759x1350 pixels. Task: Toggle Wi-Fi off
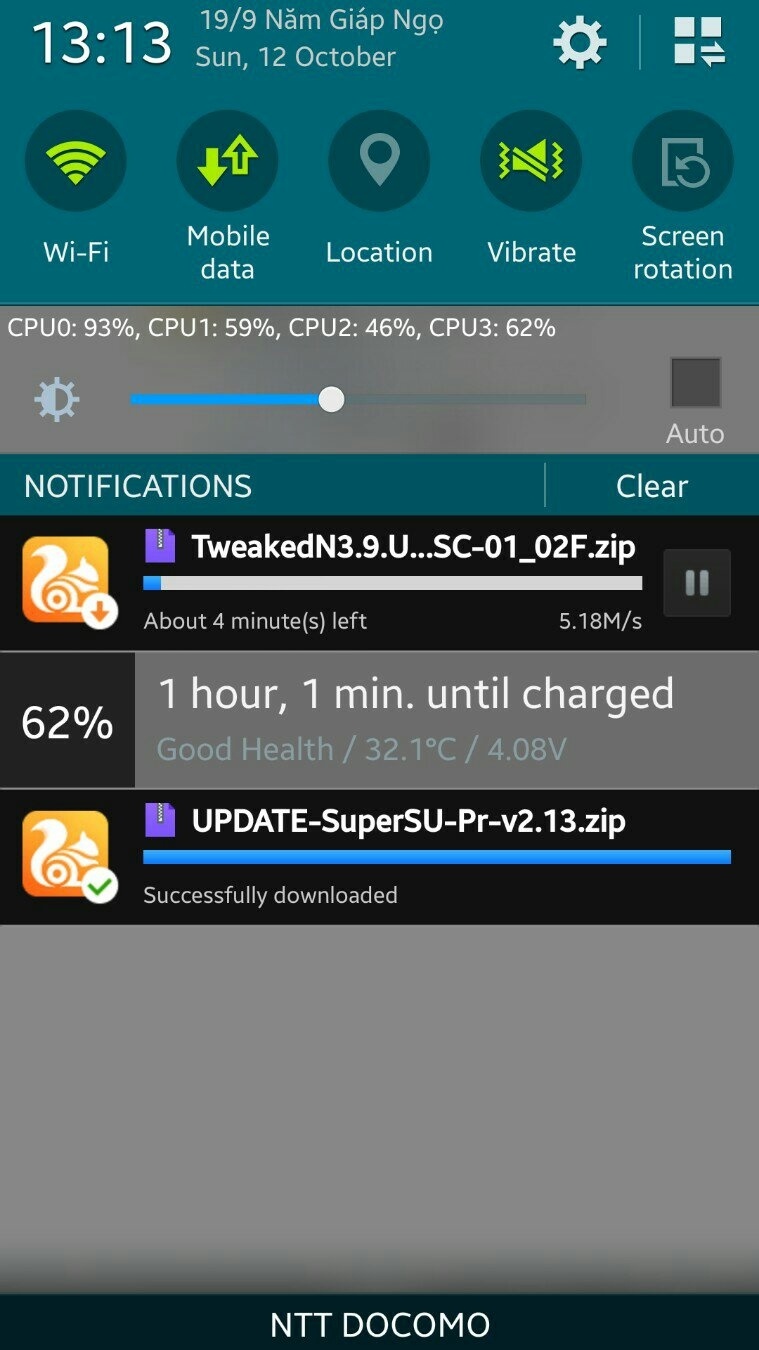coord(76,161)
